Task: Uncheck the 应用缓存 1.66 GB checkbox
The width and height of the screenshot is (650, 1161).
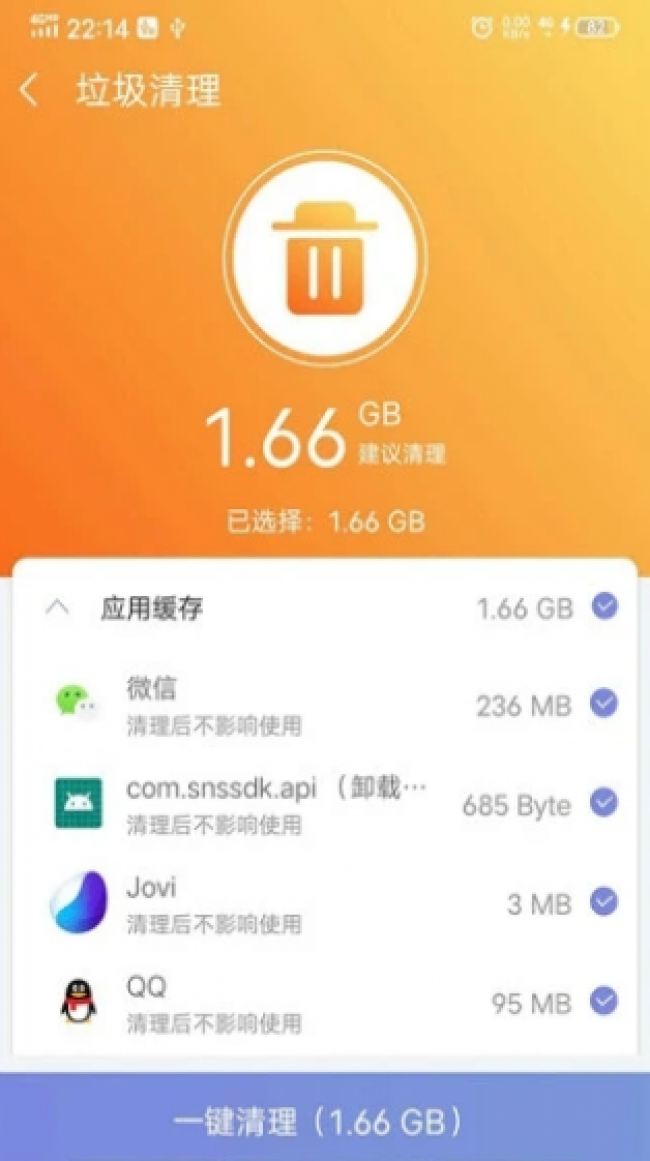Action: [604, 606]
